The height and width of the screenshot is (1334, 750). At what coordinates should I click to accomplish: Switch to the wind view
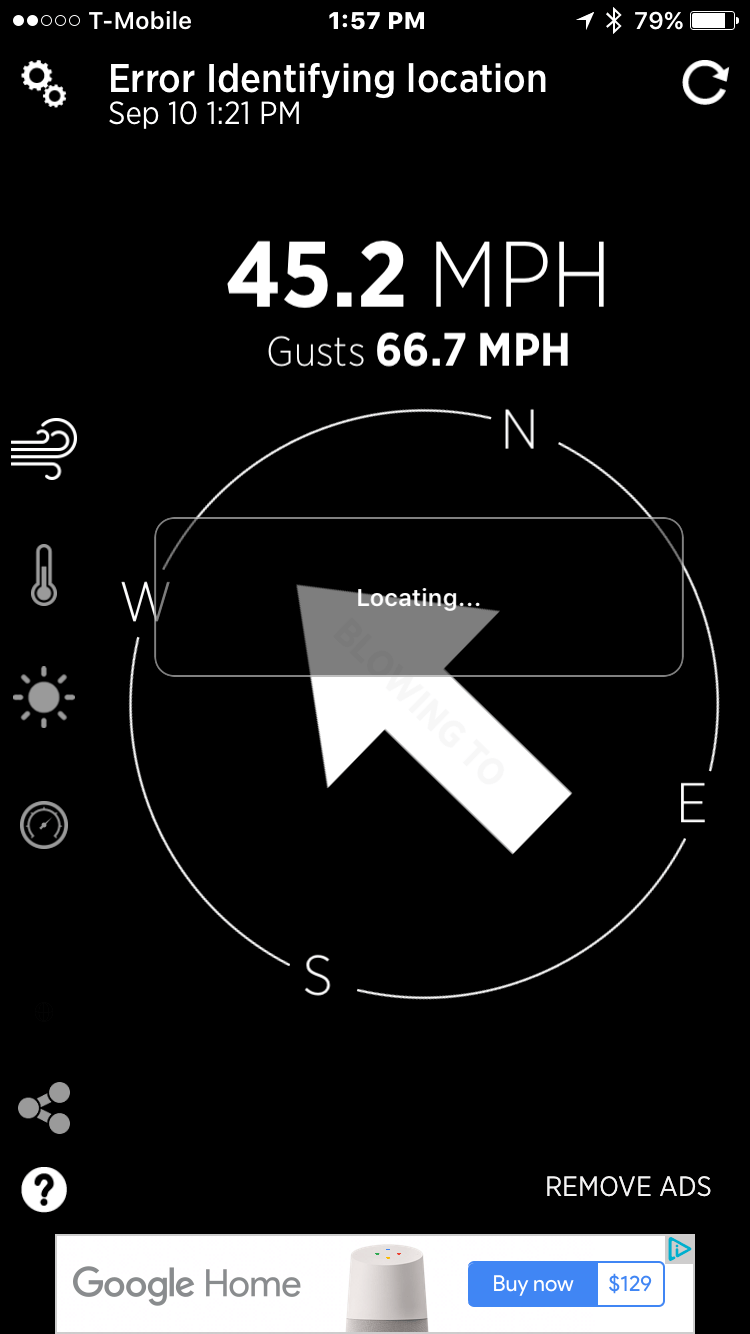point(44,449)
